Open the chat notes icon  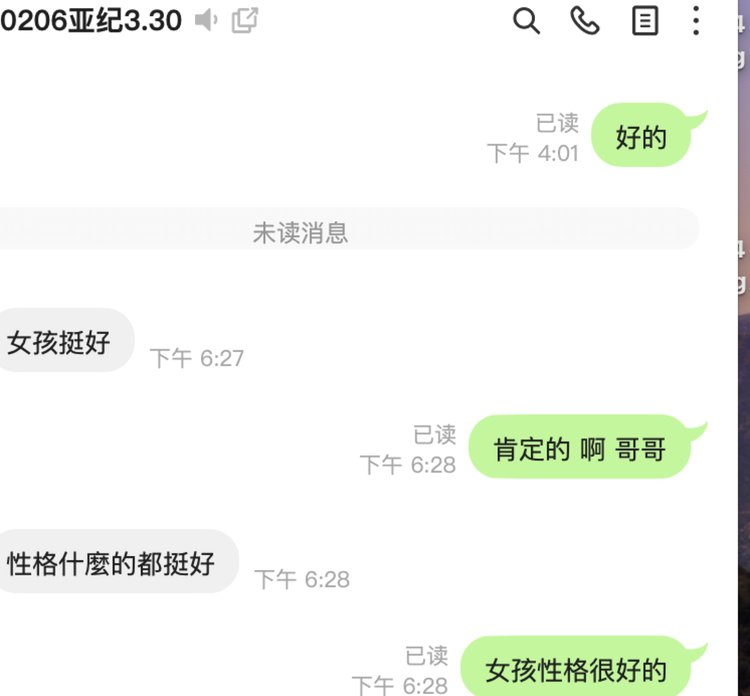pos(645,20)
